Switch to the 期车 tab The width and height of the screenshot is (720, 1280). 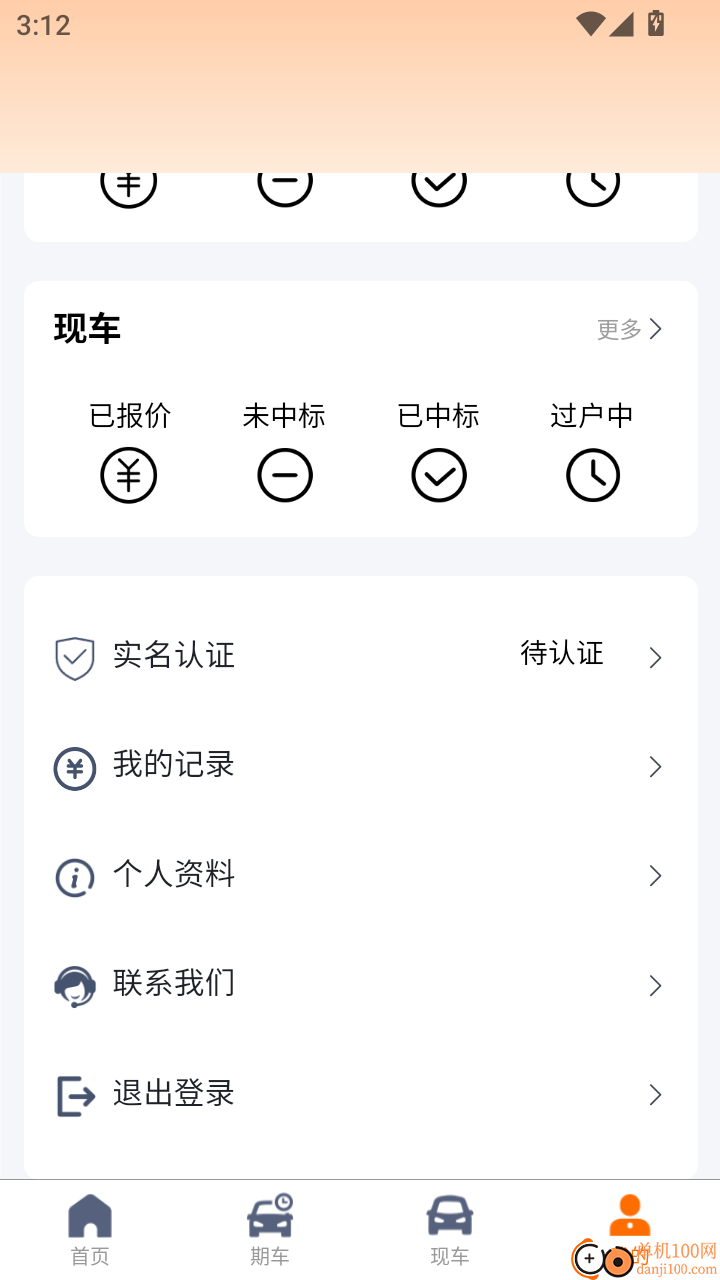click(270, 1229)
